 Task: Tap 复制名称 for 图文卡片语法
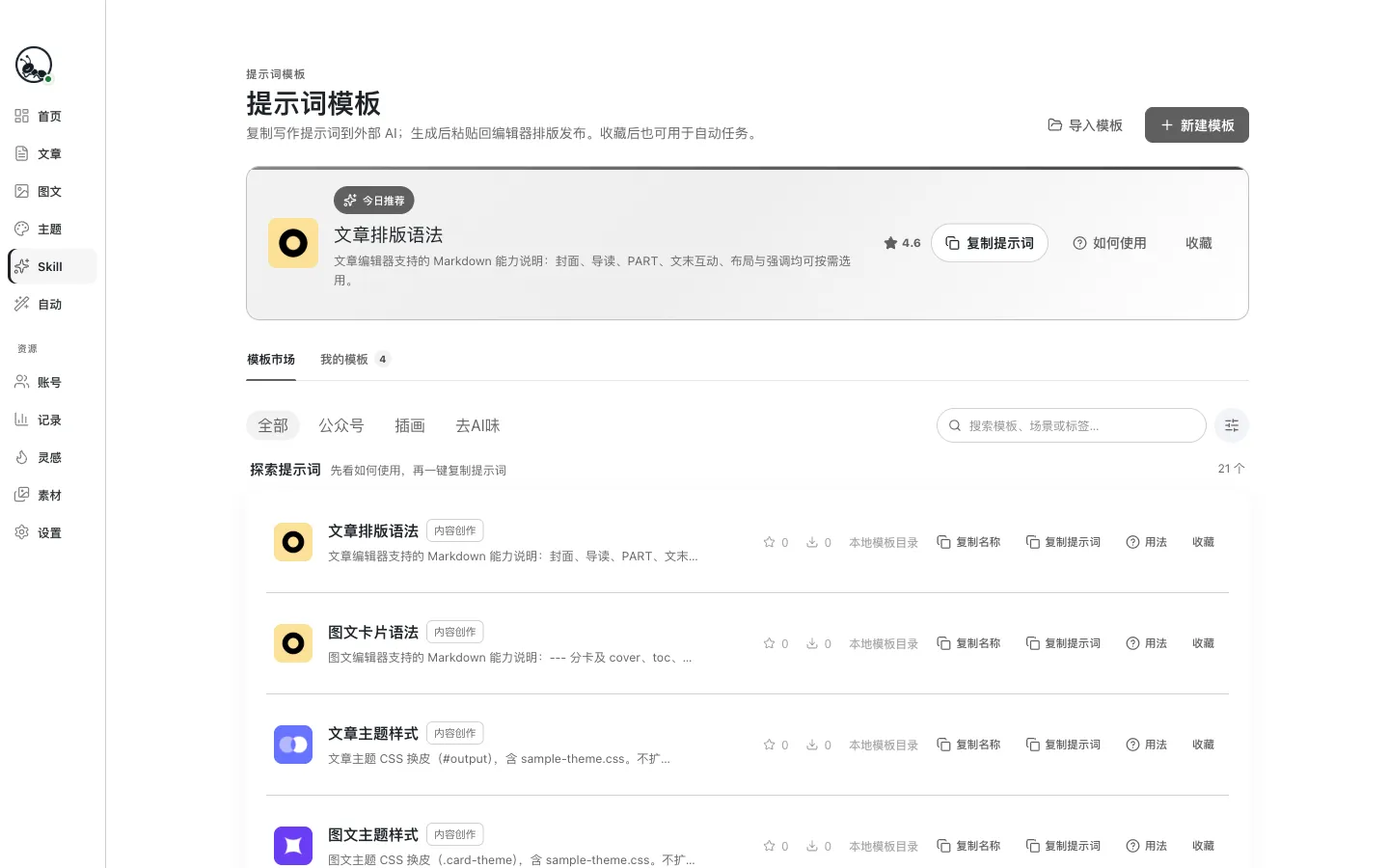coord(968,643)
